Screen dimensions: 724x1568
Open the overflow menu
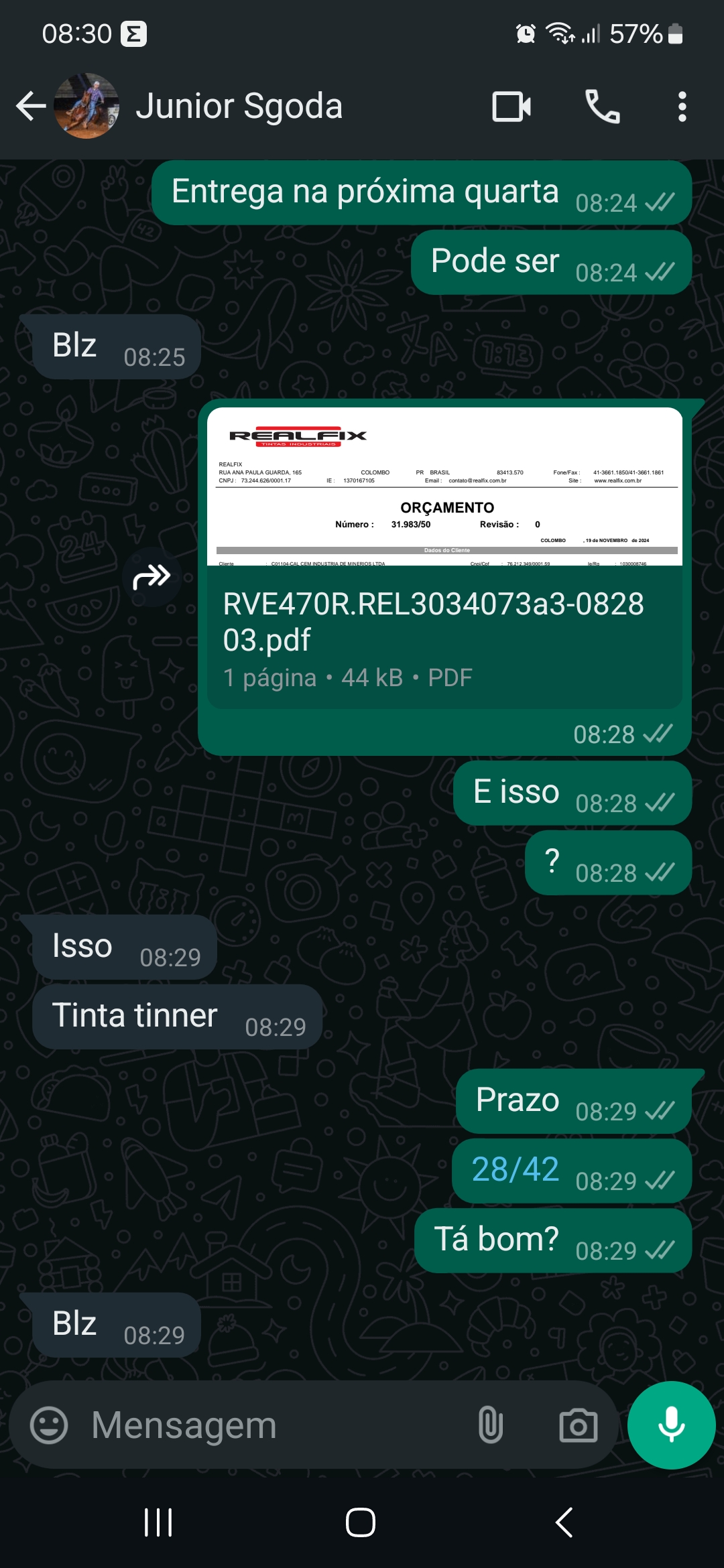point(682,107)
